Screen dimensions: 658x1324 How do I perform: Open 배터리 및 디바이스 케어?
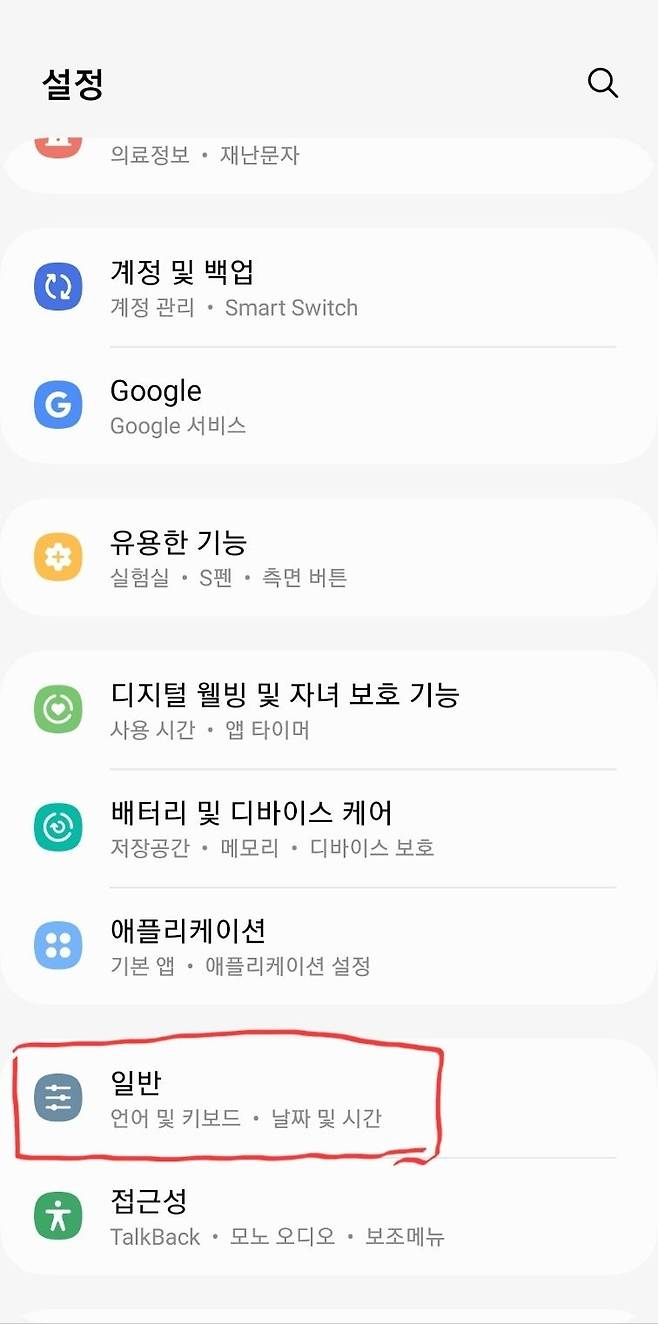tap(330, 828)
